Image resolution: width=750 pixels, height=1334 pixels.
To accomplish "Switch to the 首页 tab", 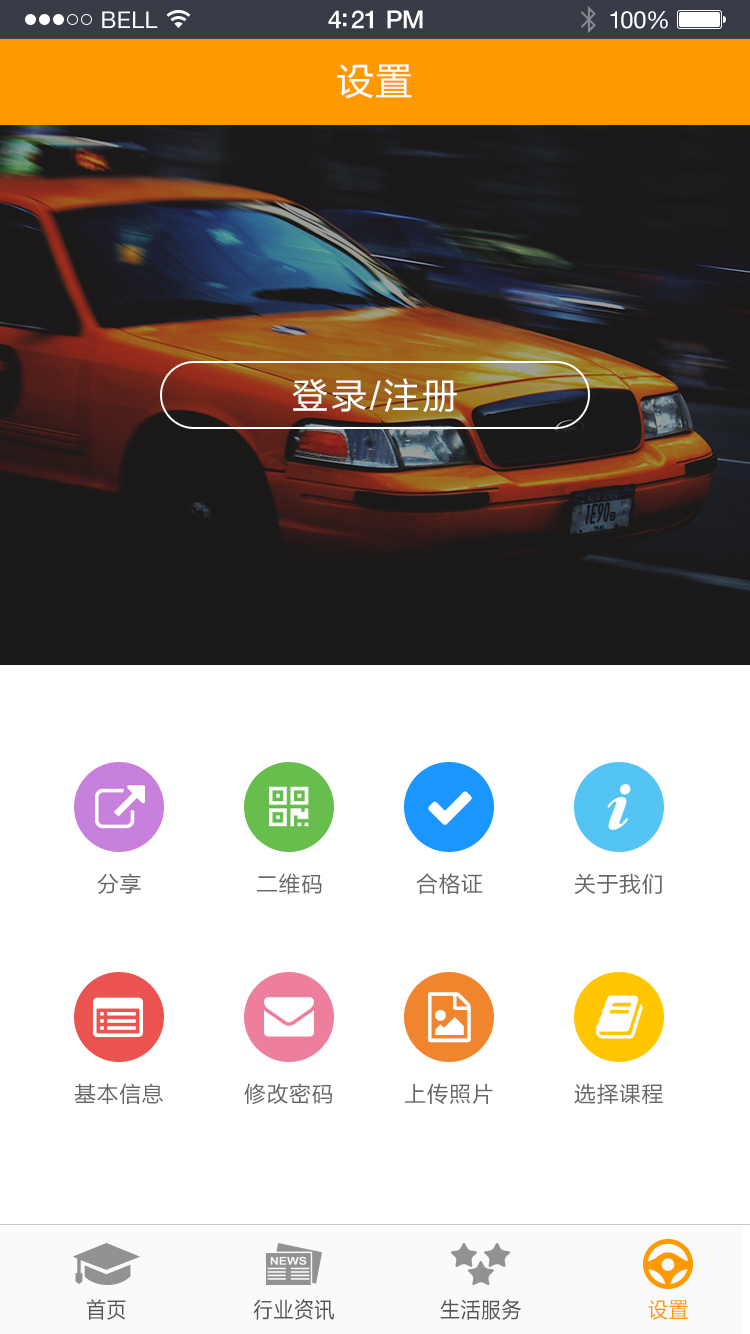I will (x=105, y=1280).
